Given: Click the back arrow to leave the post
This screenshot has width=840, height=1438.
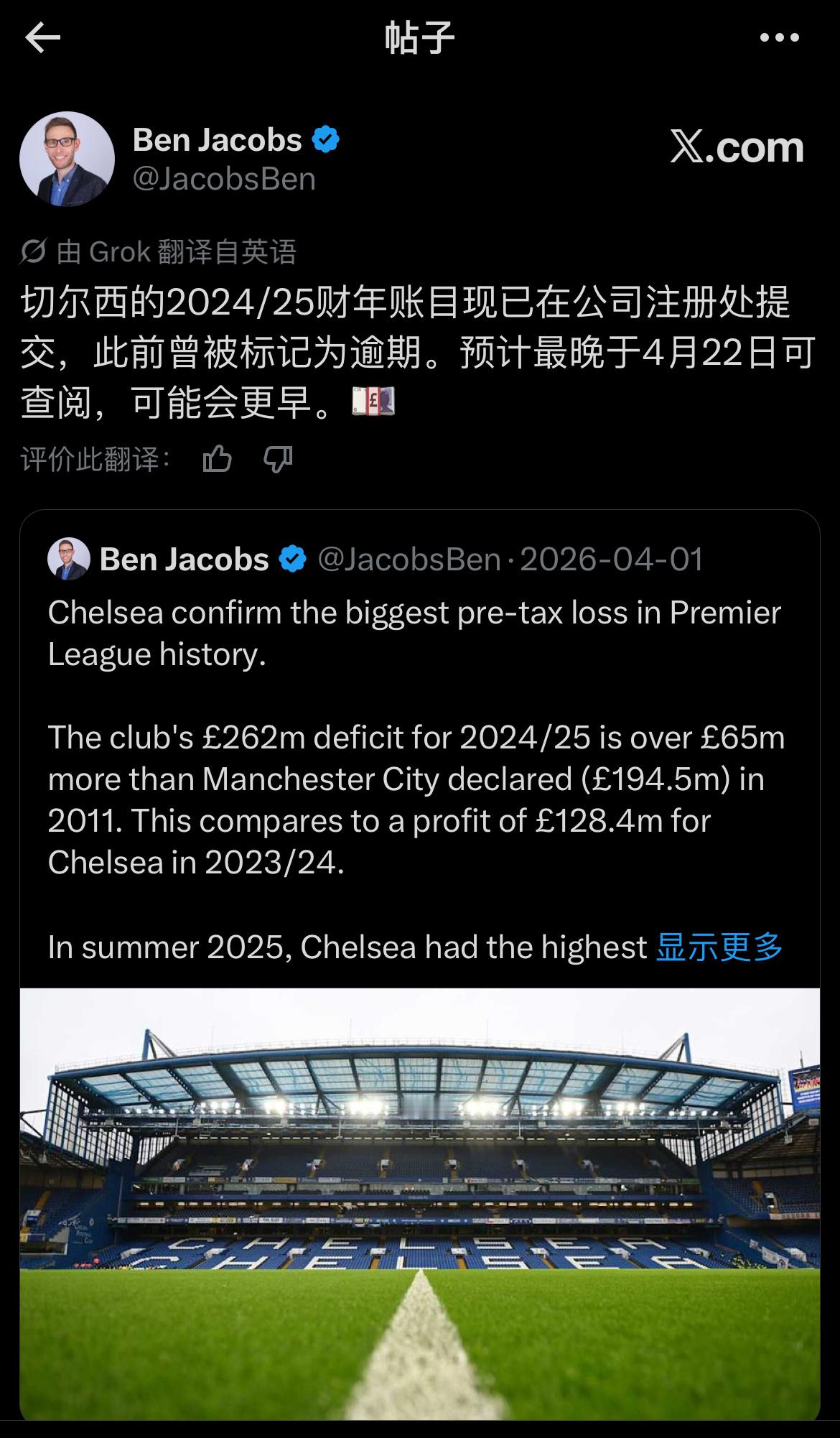Looking at the screenshot, I should 41,37.
